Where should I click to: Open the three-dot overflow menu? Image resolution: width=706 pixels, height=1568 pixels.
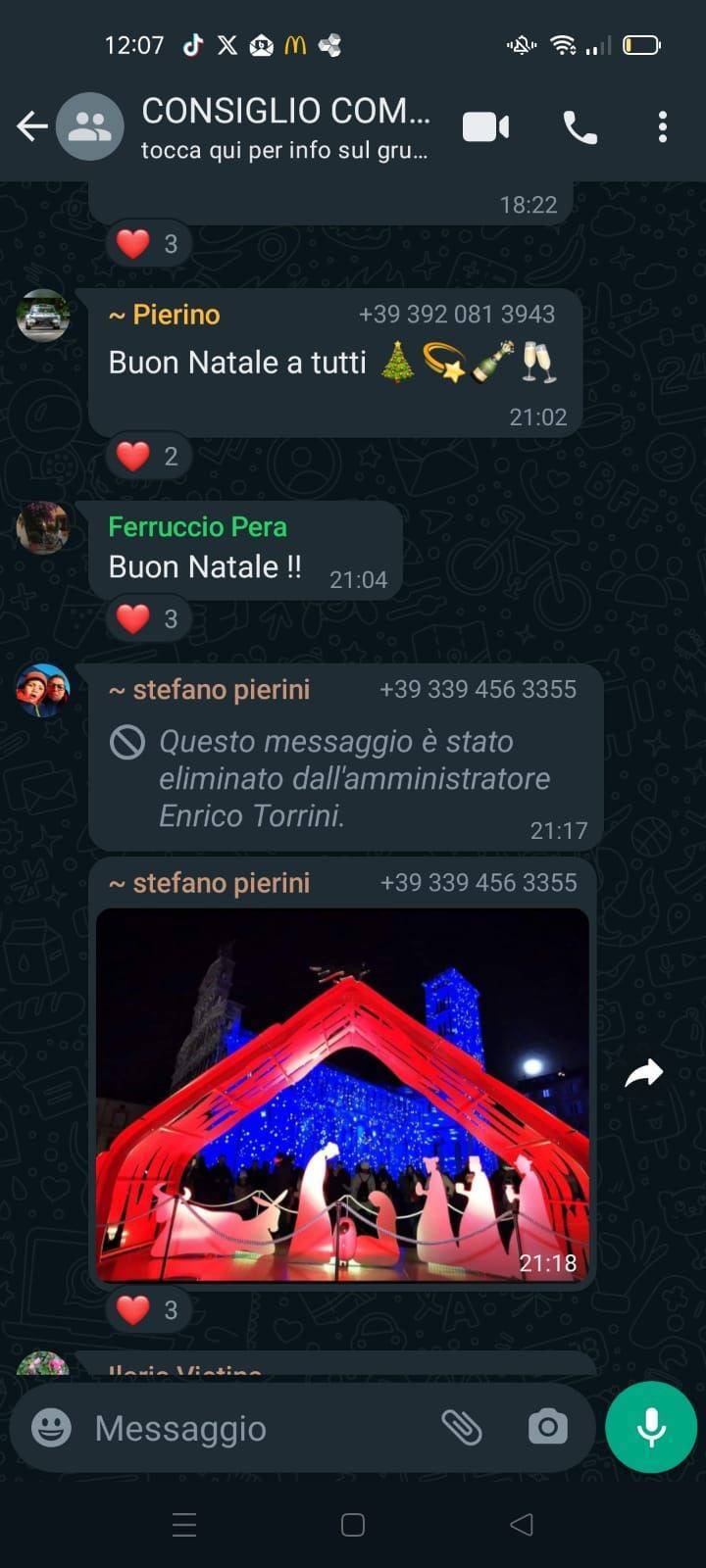[x=663, y=127]
